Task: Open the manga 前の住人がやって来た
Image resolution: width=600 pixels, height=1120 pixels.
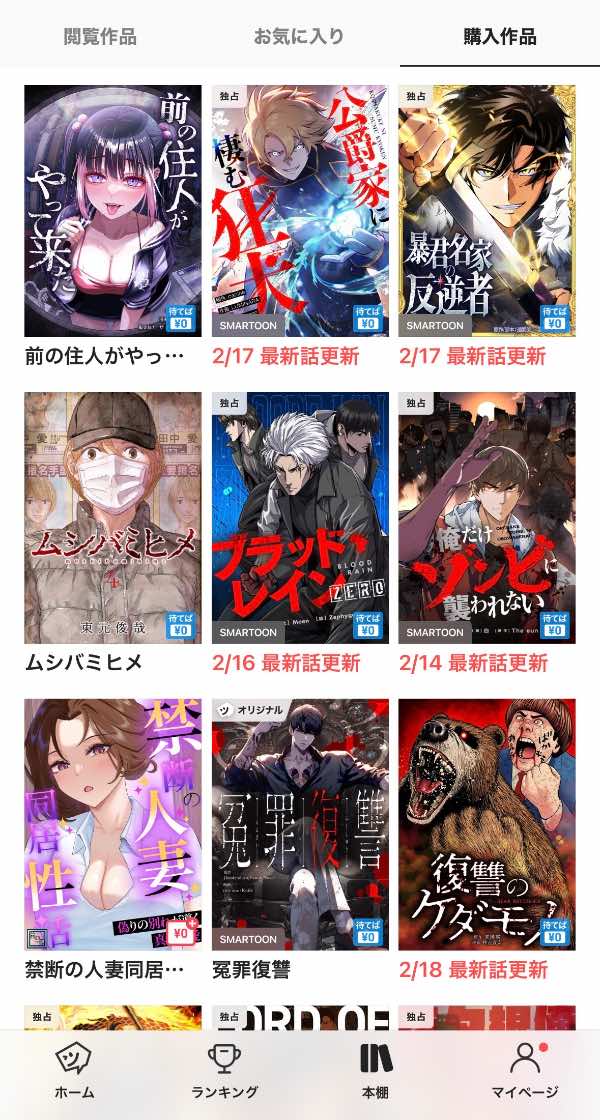Action: click(112, 210)
